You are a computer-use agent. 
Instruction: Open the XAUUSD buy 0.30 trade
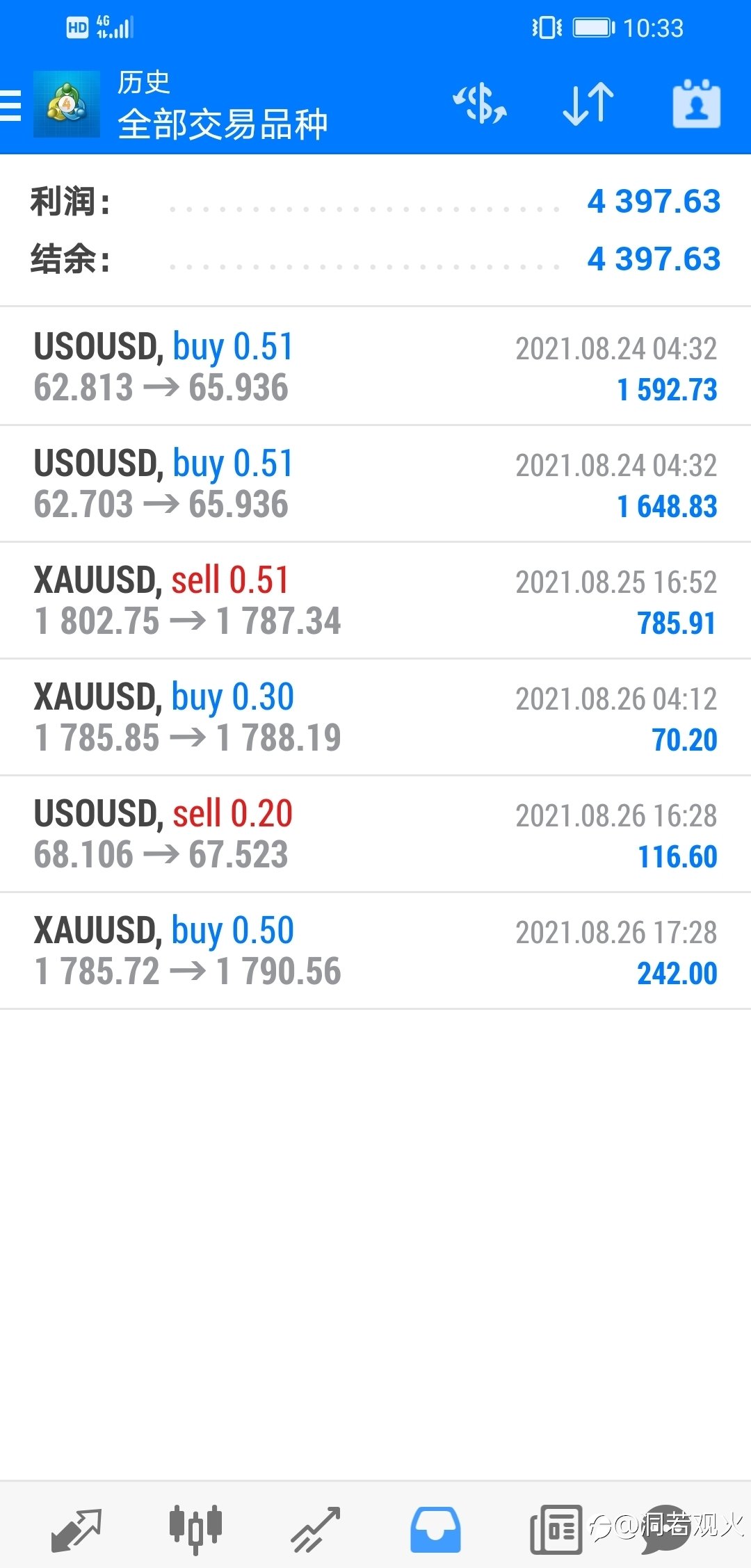click(375, 717)
